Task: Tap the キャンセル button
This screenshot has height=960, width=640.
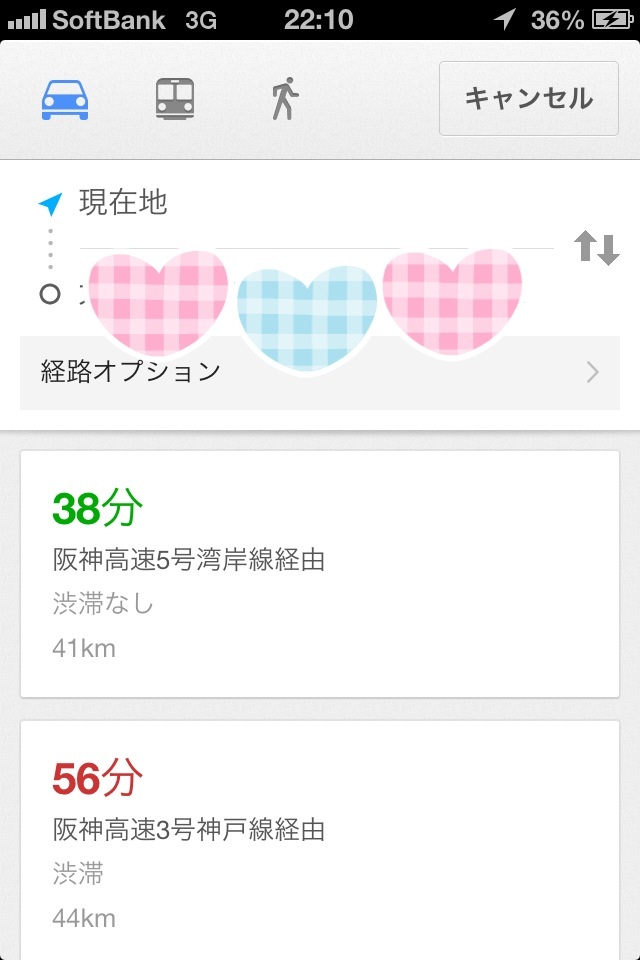Action: tap(529, 98)
